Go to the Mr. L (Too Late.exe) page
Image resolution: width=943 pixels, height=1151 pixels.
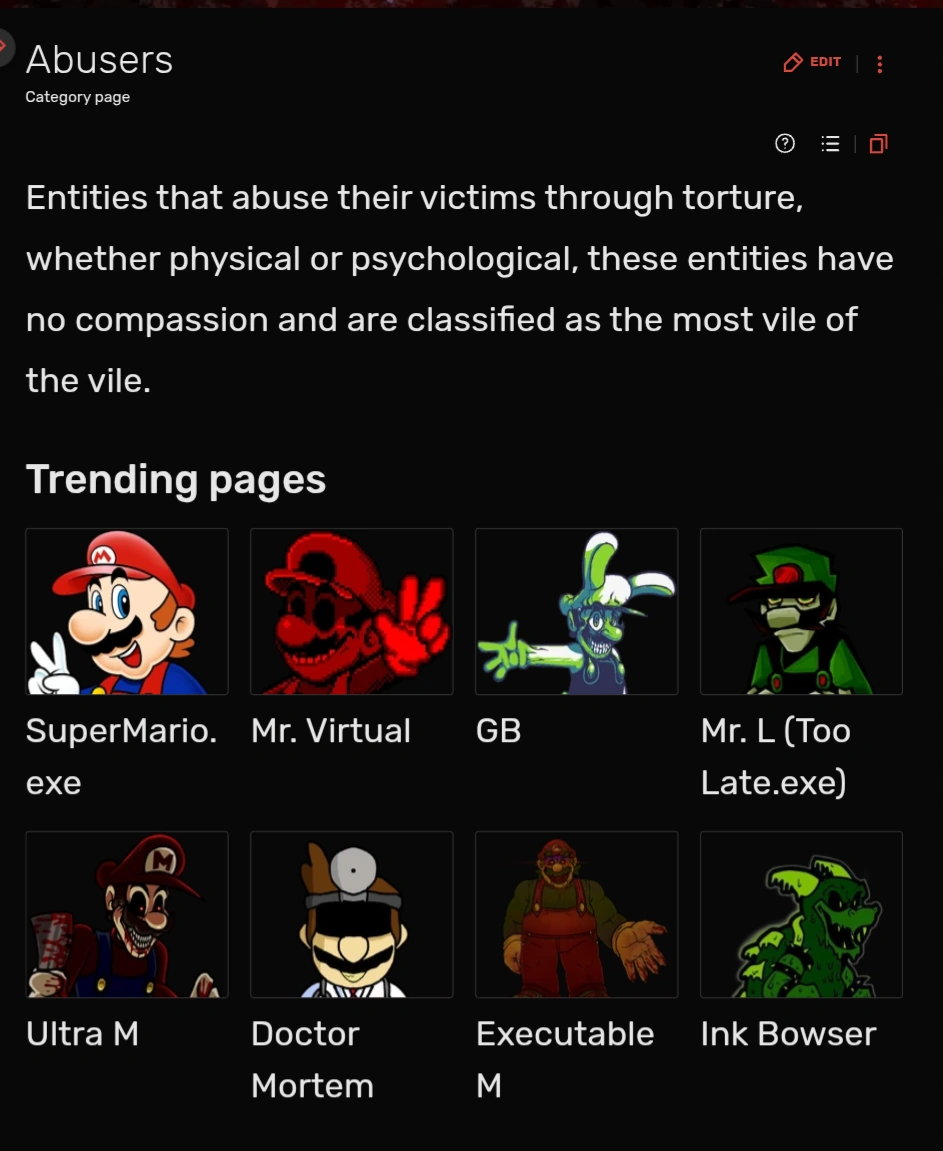(x=775, y=756)
